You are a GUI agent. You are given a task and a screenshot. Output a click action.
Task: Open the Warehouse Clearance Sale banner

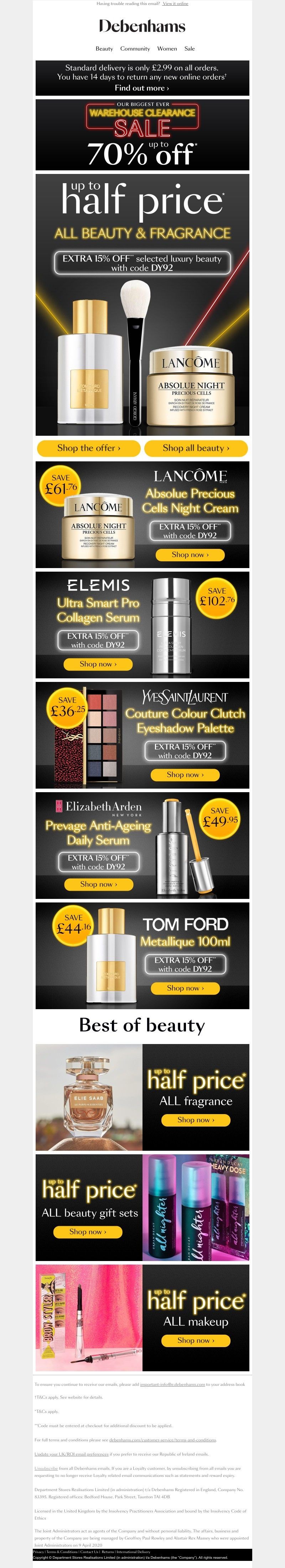[x=142, y=134]
